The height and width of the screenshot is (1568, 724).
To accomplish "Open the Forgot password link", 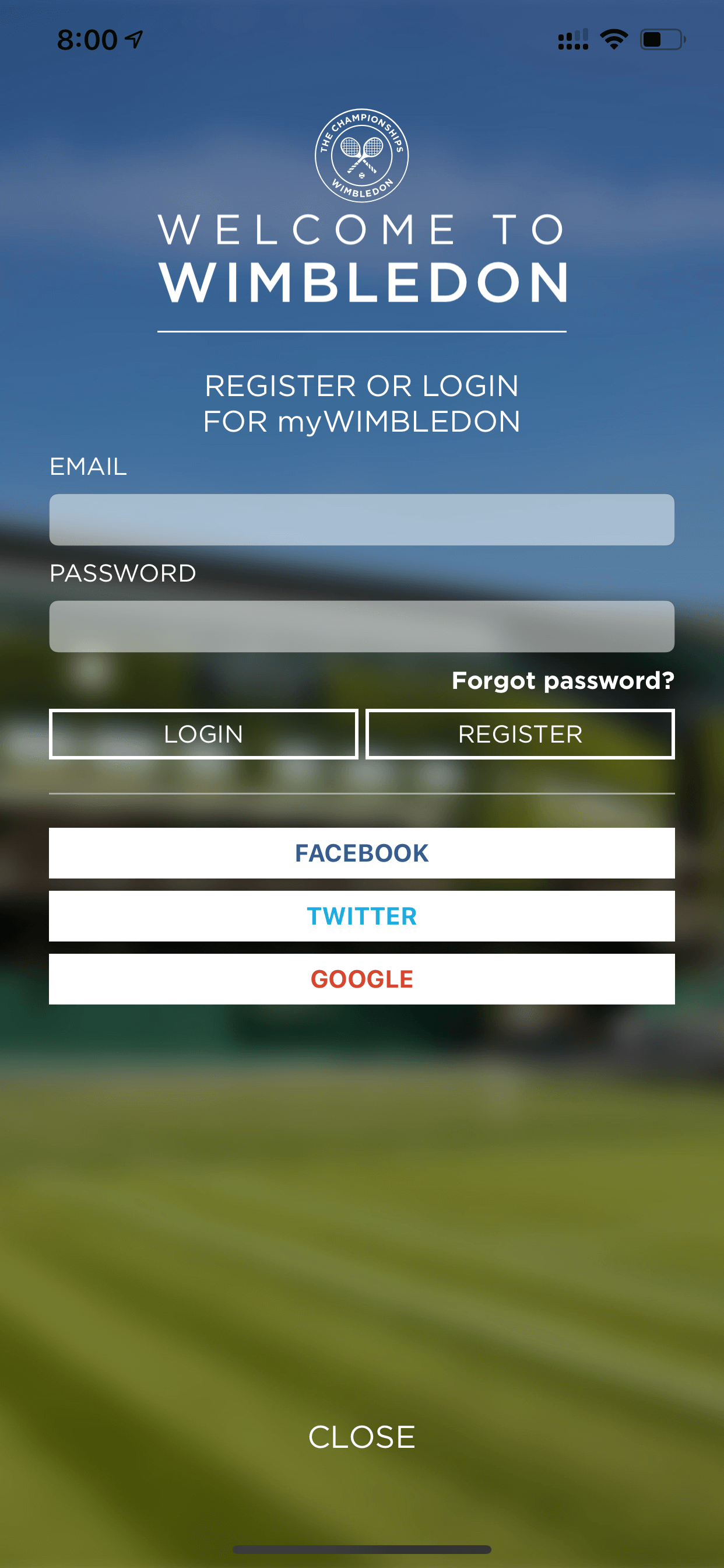I will 563,680.
